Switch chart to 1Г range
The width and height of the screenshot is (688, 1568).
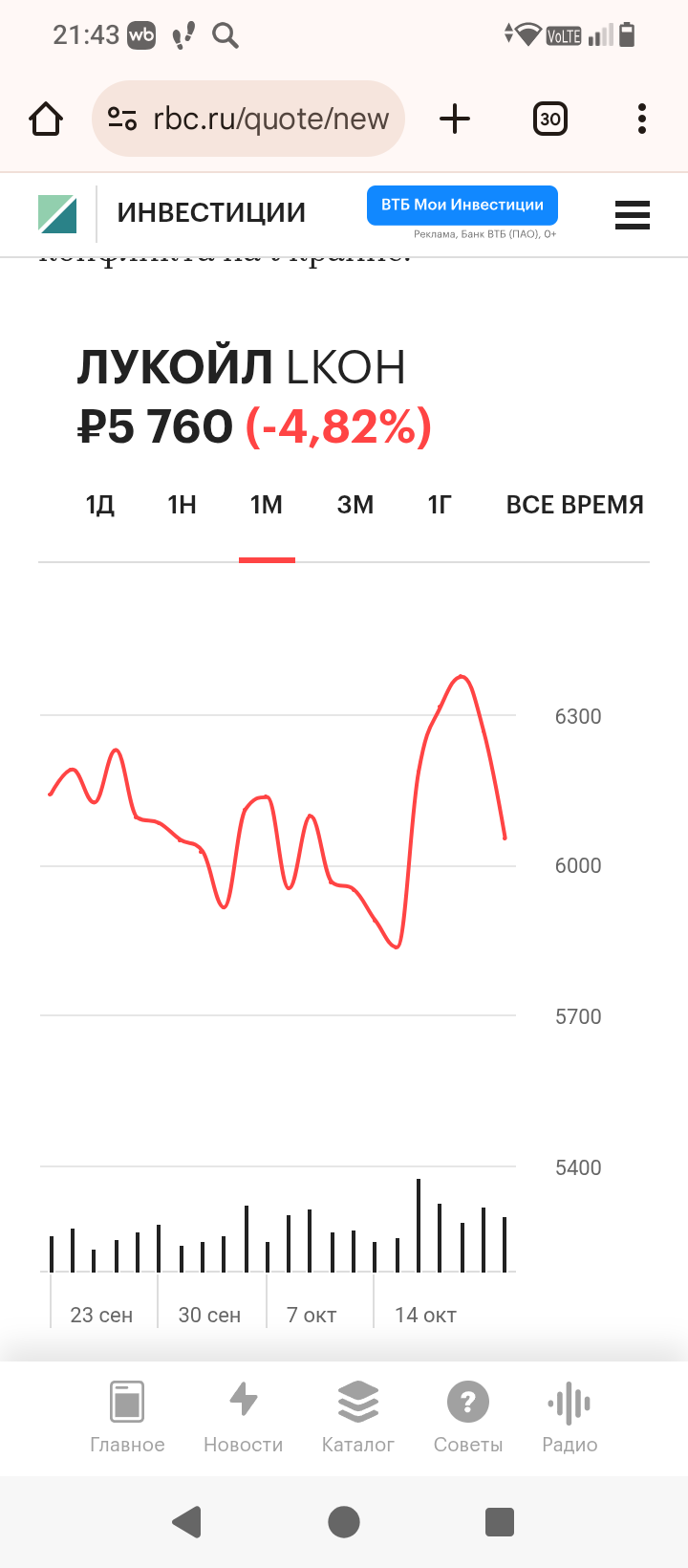pos(440,505)
